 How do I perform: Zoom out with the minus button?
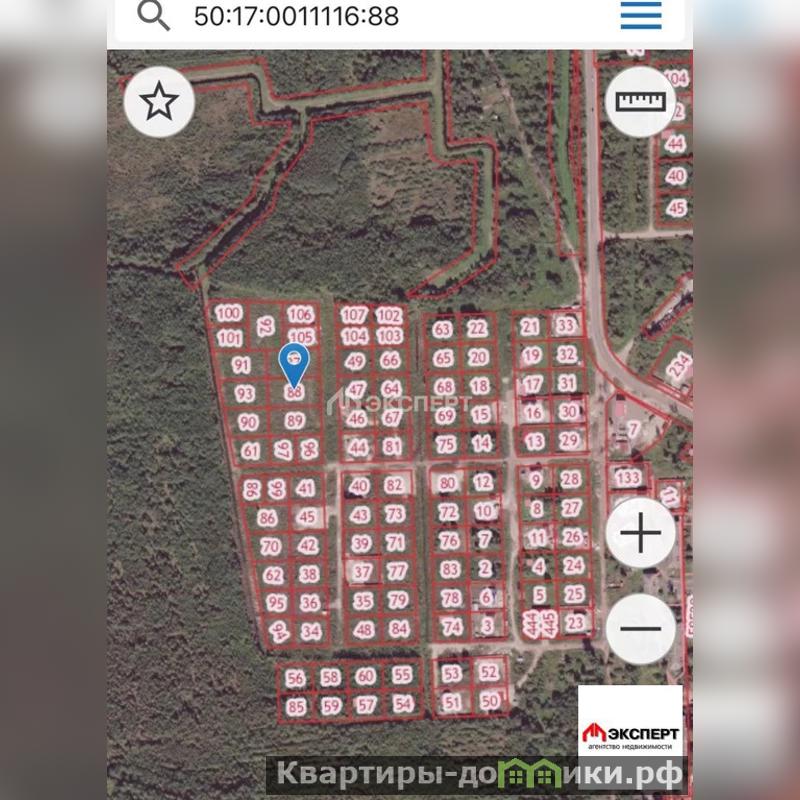641,629
